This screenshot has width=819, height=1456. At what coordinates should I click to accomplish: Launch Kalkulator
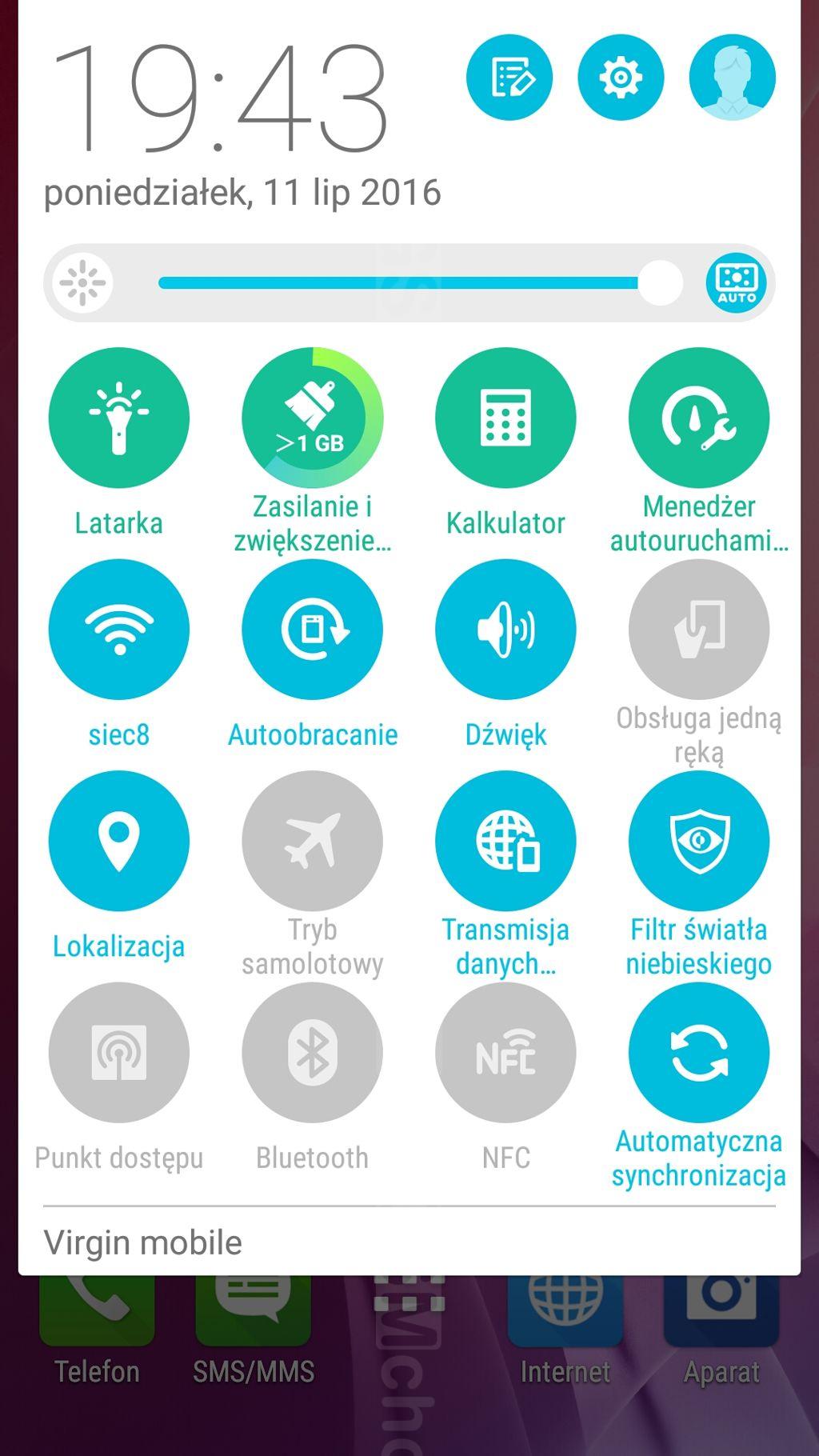(x=505, y=418)
